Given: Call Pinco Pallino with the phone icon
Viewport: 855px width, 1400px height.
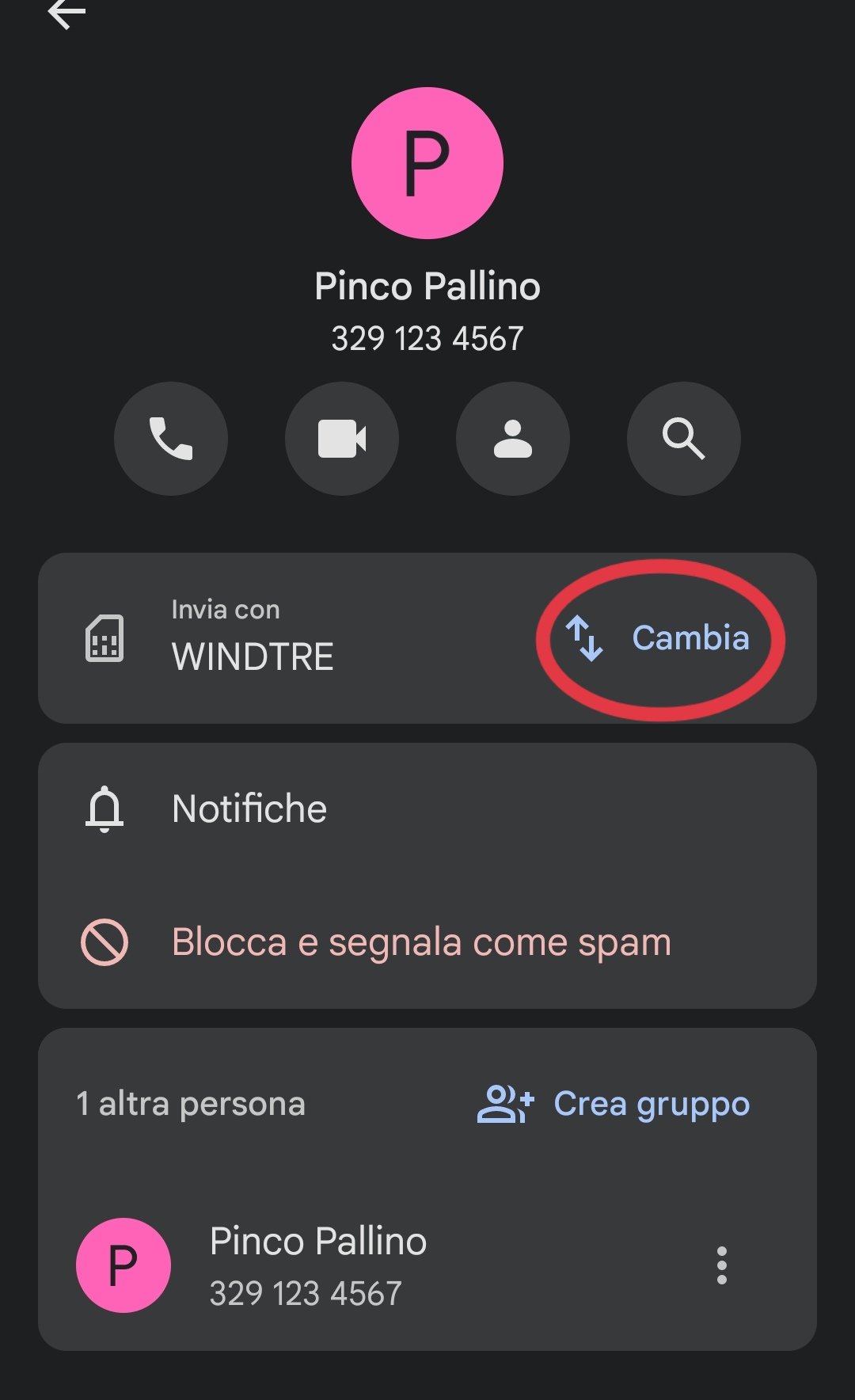Looking at the screenshot, I should click(x=171, y=439).
